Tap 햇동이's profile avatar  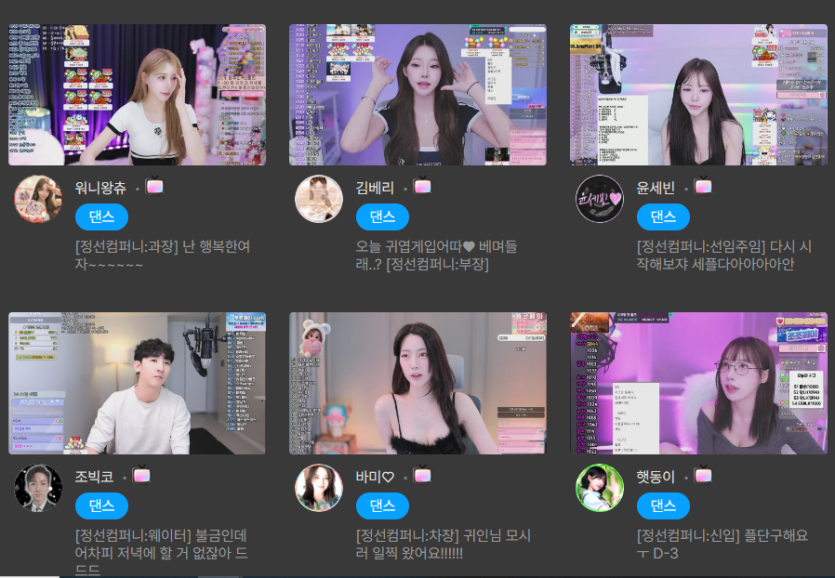pyautogui.click(x=600, y=488)
